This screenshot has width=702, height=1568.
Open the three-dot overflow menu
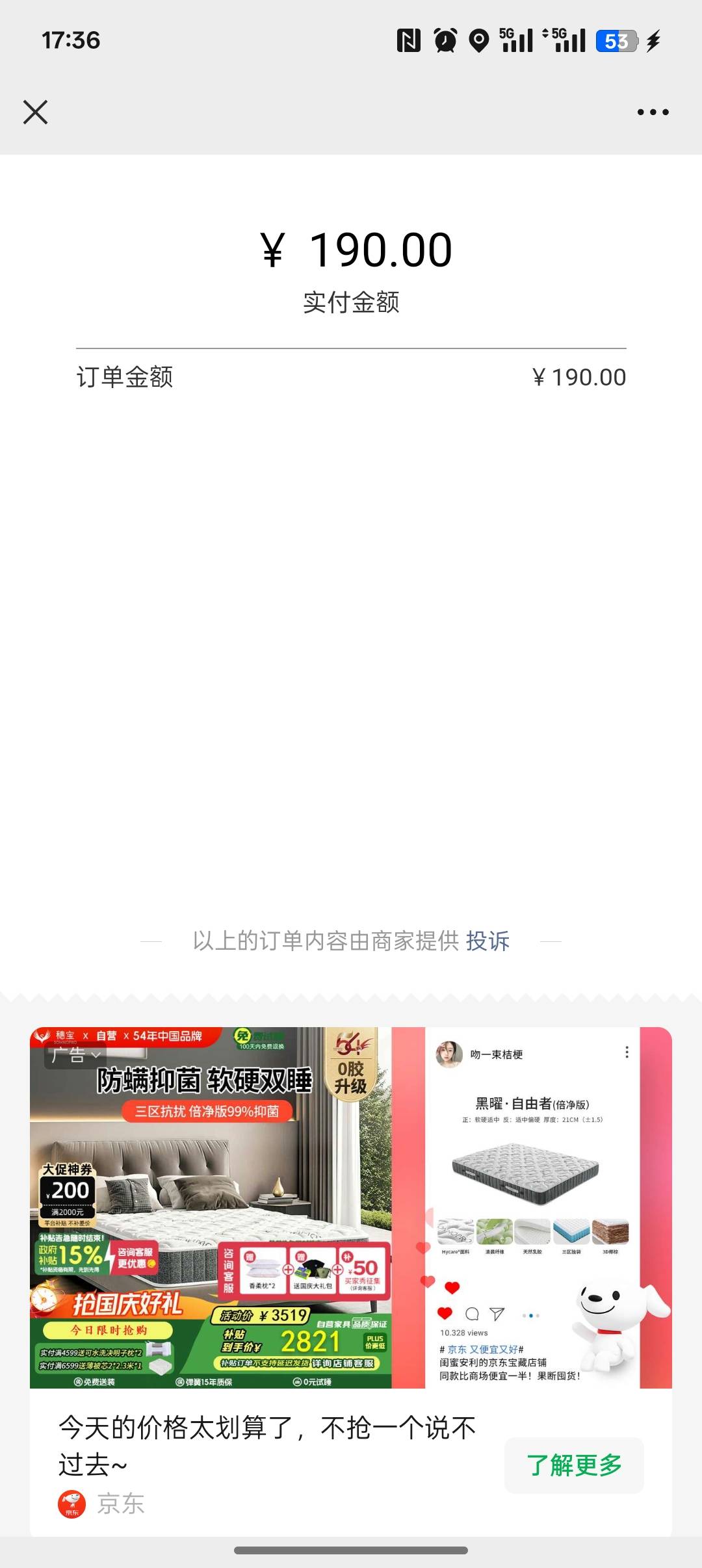[x=653, y=112]
